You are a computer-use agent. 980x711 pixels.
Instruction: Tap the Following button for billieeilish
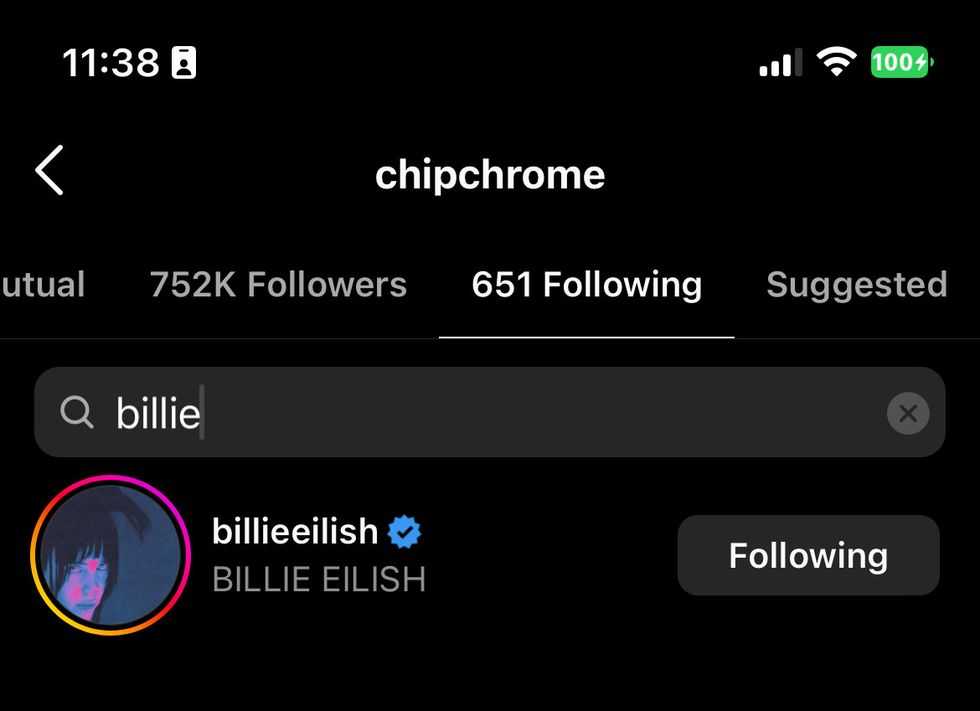(x=808, y=556)
